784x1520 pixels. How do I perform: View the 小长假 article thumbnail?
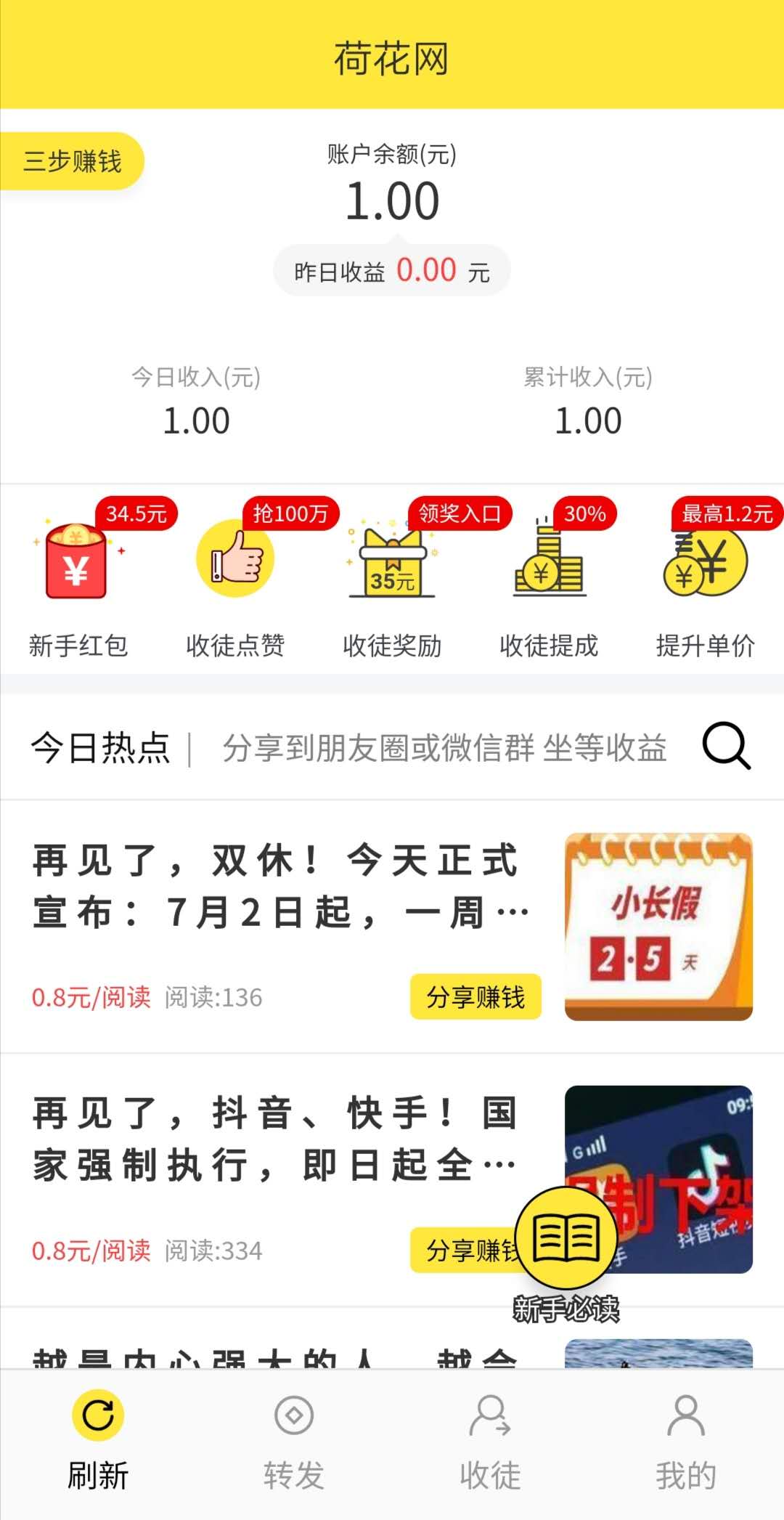click(658, 927)
